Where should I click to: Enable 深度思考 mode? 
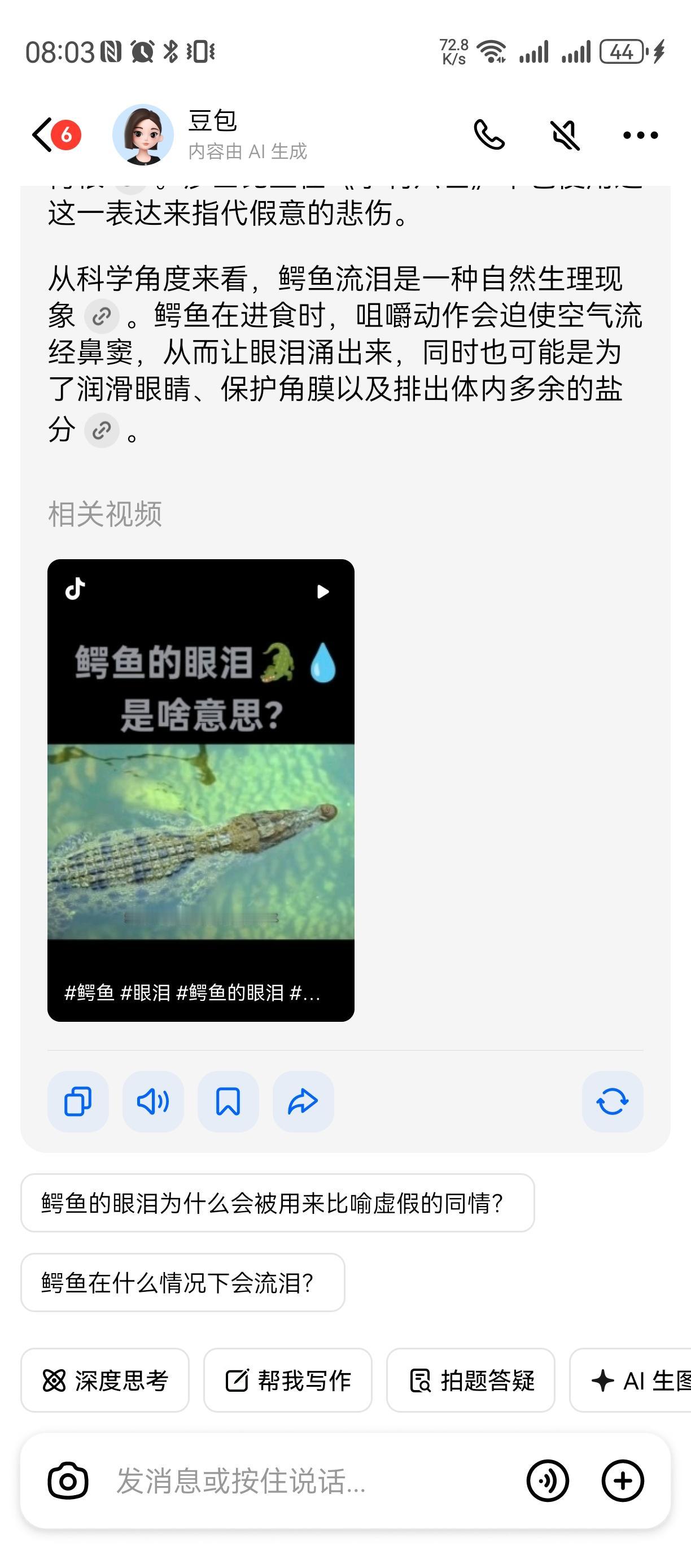(x=104, y=1380)
